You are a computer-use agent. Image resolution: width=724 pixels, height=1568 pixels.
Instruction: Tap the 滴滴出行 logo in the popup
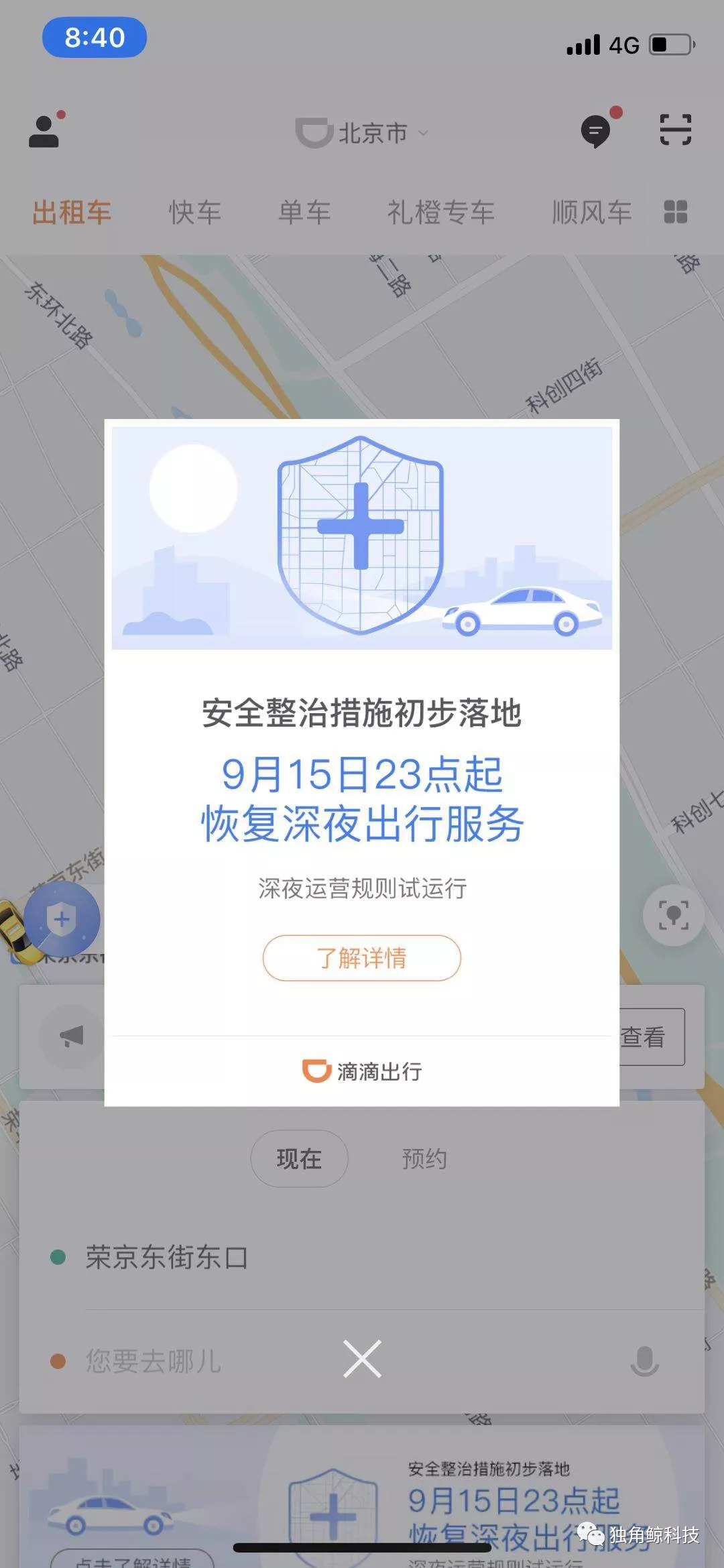point(362,1068)
